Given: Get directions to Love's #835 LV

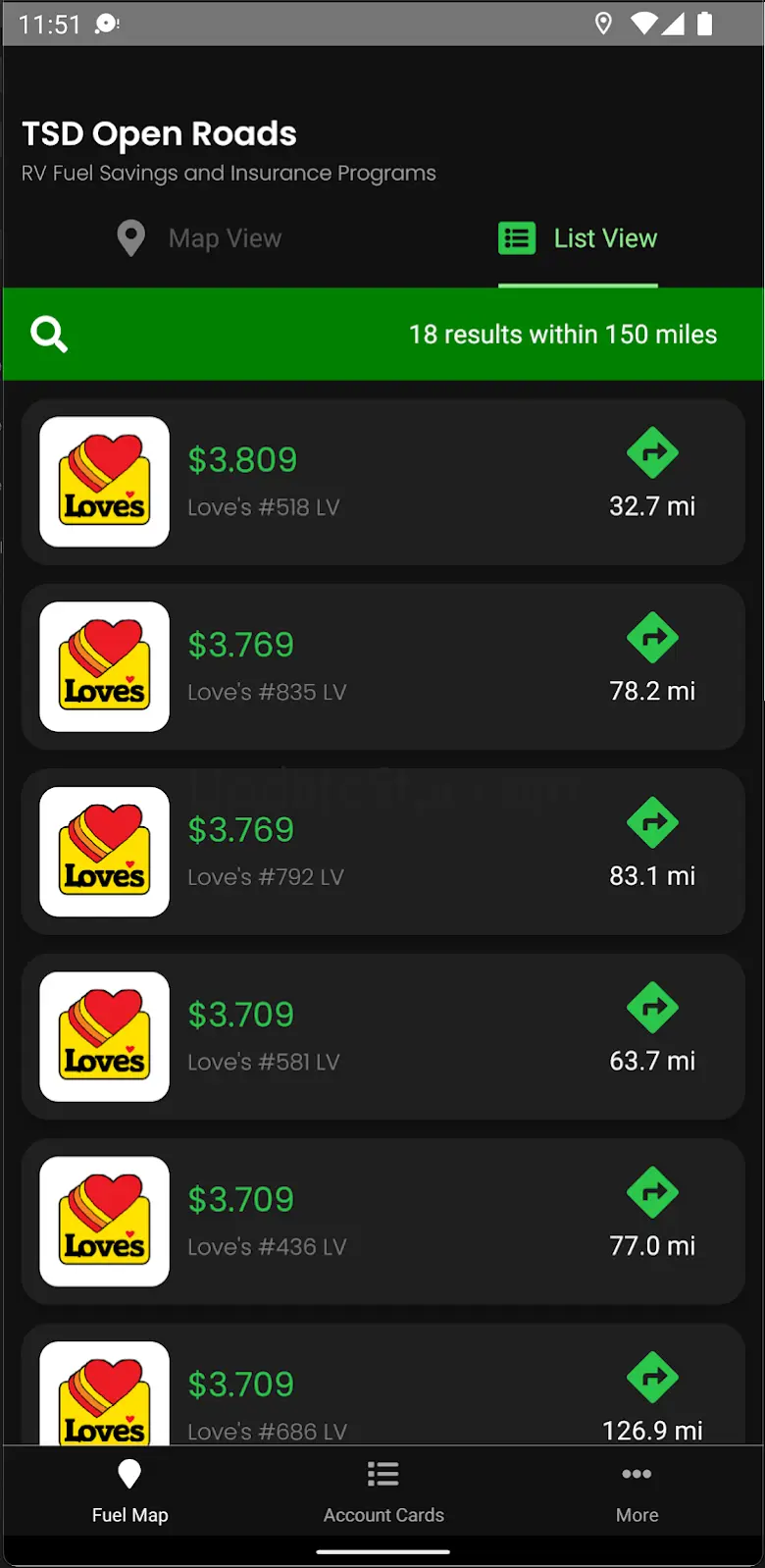Looking at the screenshot, I should pos(652,638).
